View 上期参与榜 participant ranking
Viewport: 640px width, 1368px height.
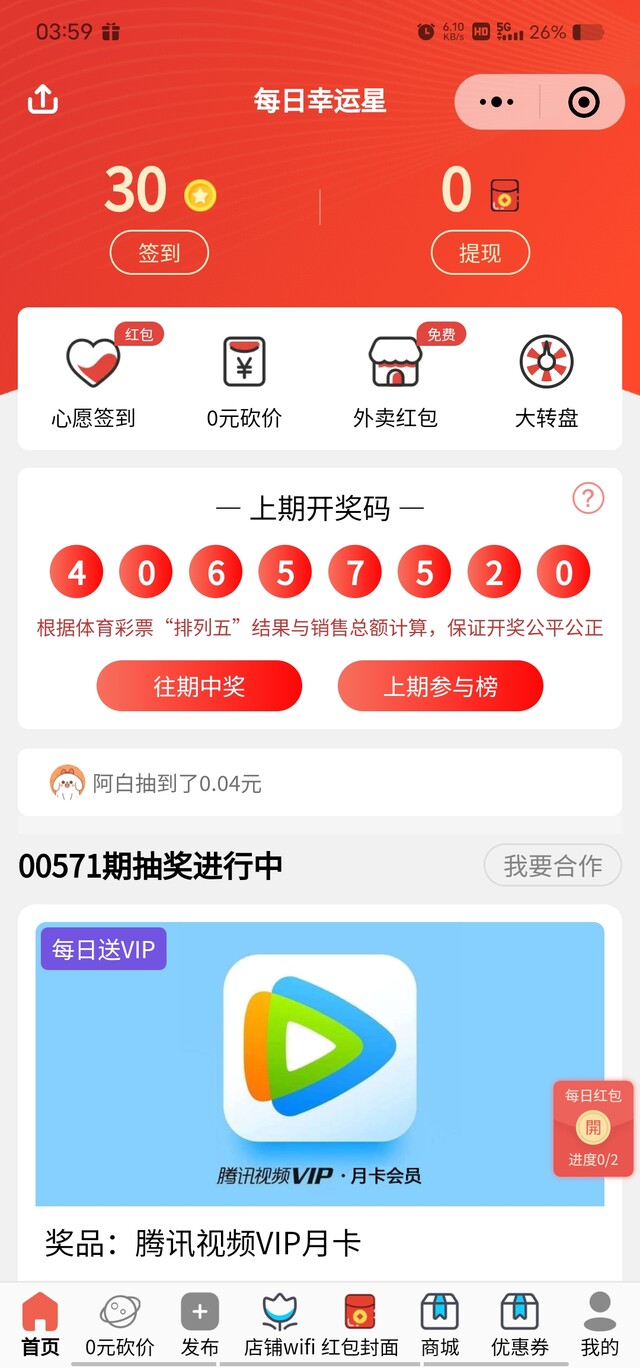440,686
